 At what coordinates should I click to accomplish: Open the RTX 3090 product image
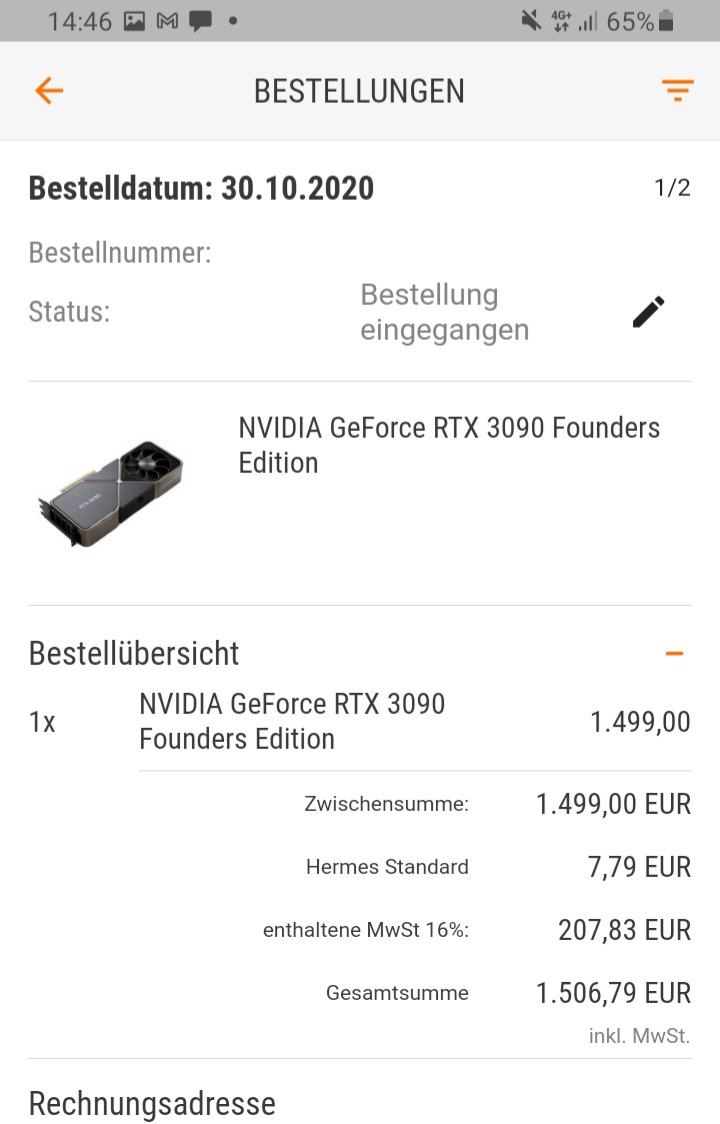click(x=111, y=492)
